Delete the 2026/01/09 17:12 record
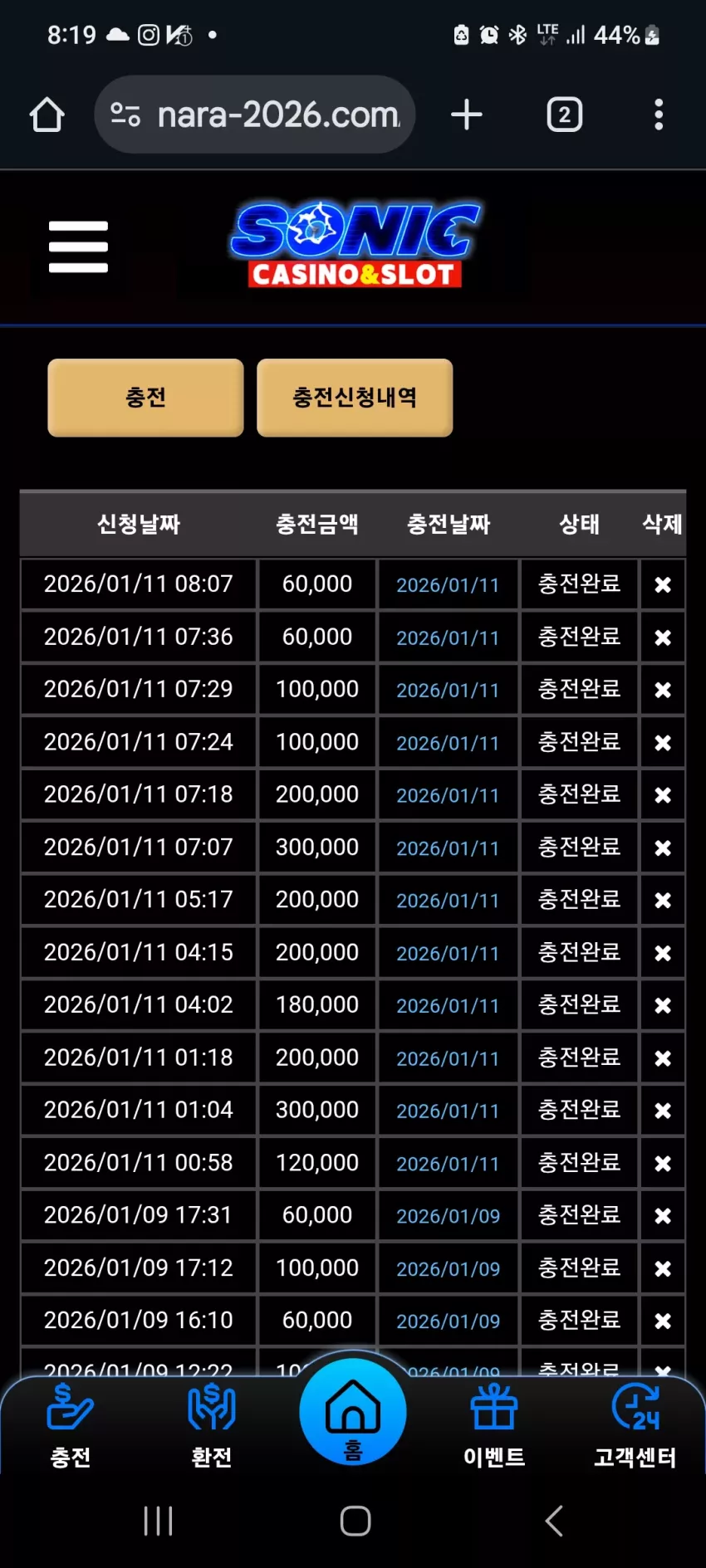This screenshot has width=706, height=1568. (x=663, y=1268)
